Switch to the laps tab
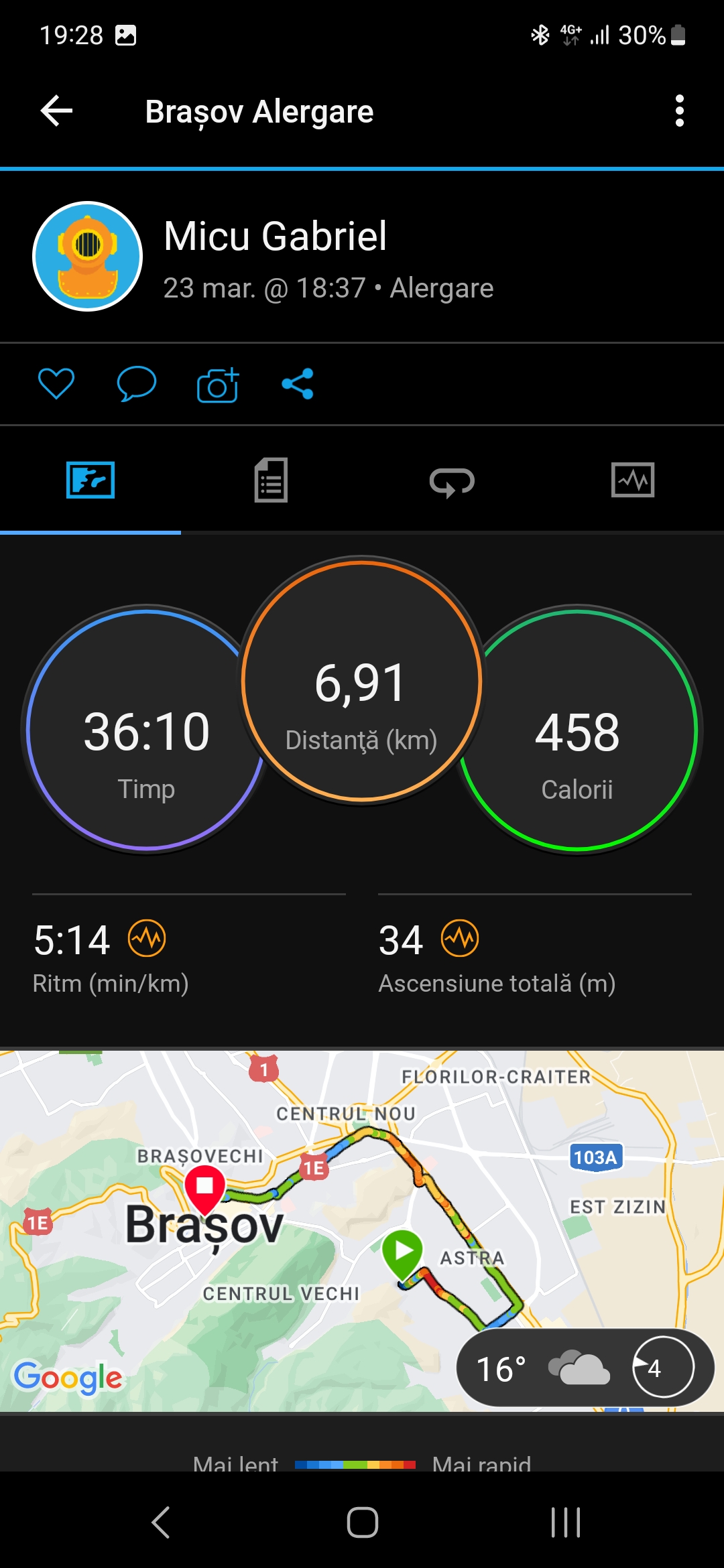724x1568 pixels. 452,481
